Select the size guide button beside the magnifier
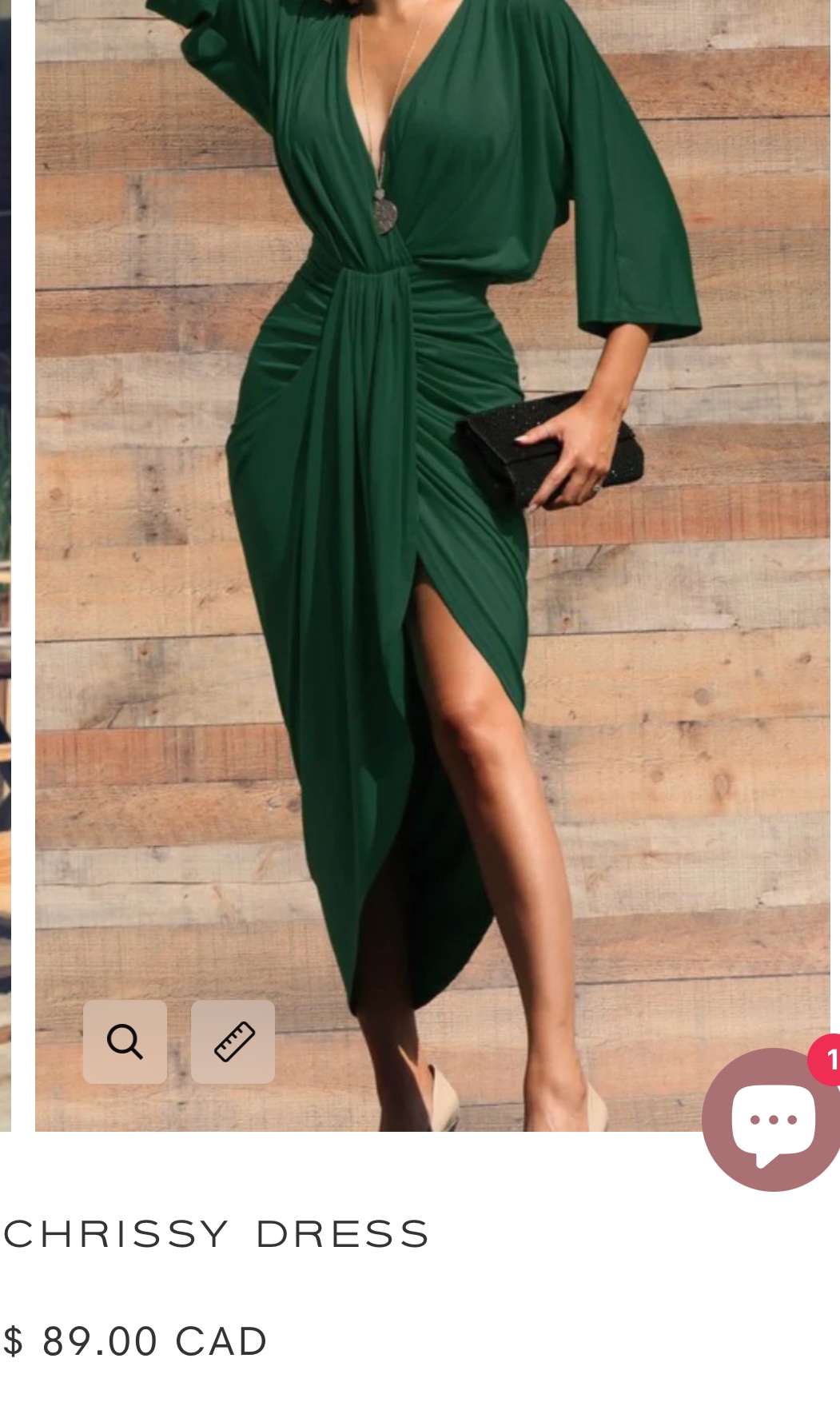This screenshot has height=1414, width=840. [233, 1041]
